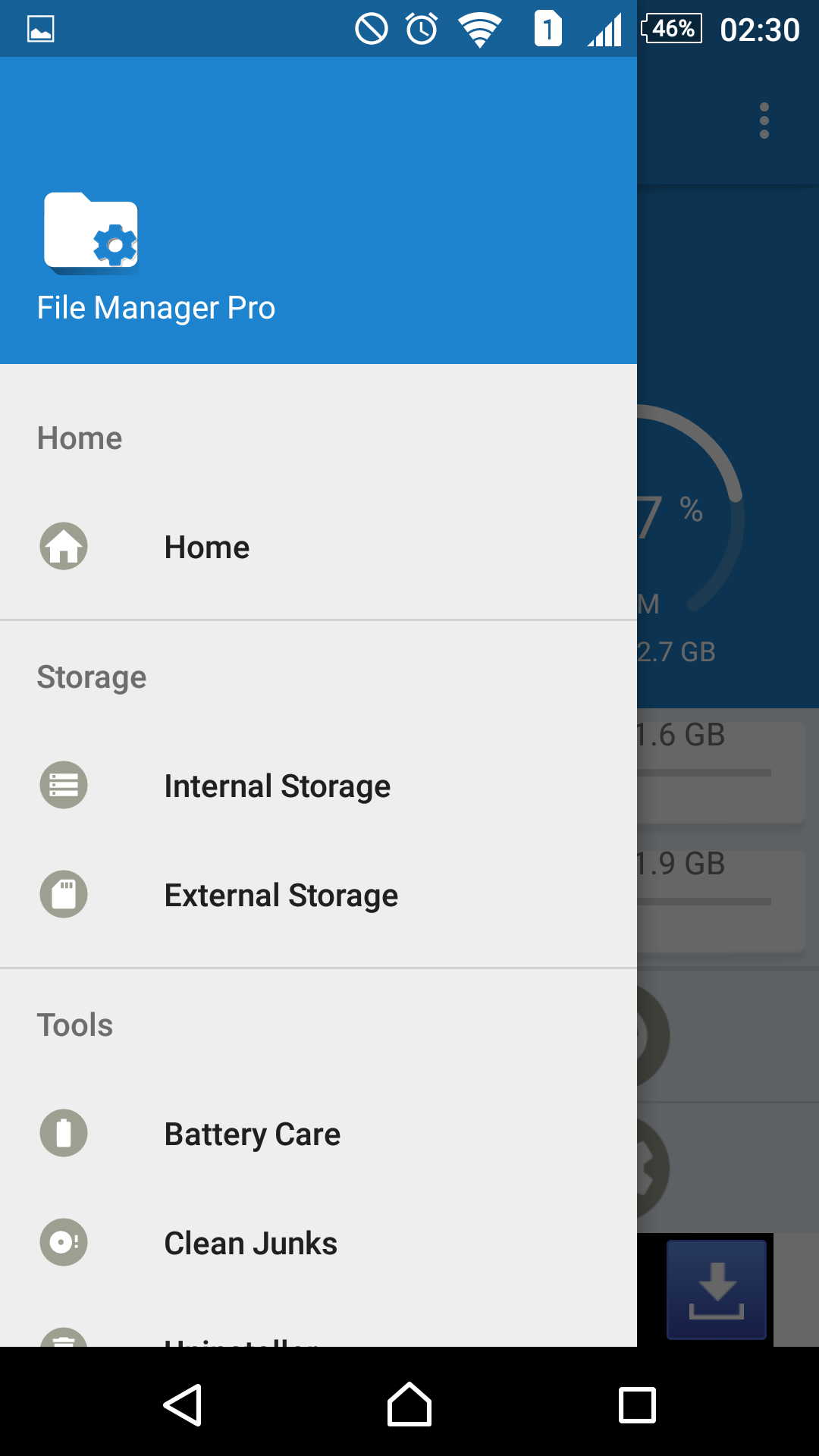The height and width of the screenshot is (1456, 819).
Task: Open Internal Storage via its list icon
Action: click(x=63, y=785)
